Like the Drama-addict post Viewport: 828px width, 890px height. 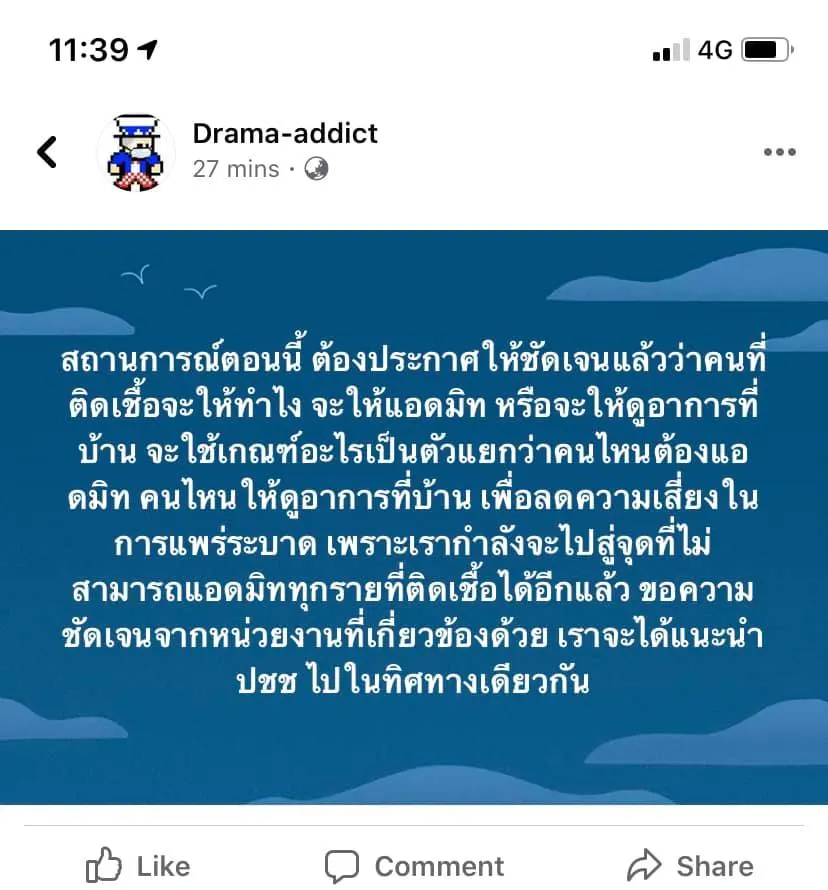[x=138, y=865]
